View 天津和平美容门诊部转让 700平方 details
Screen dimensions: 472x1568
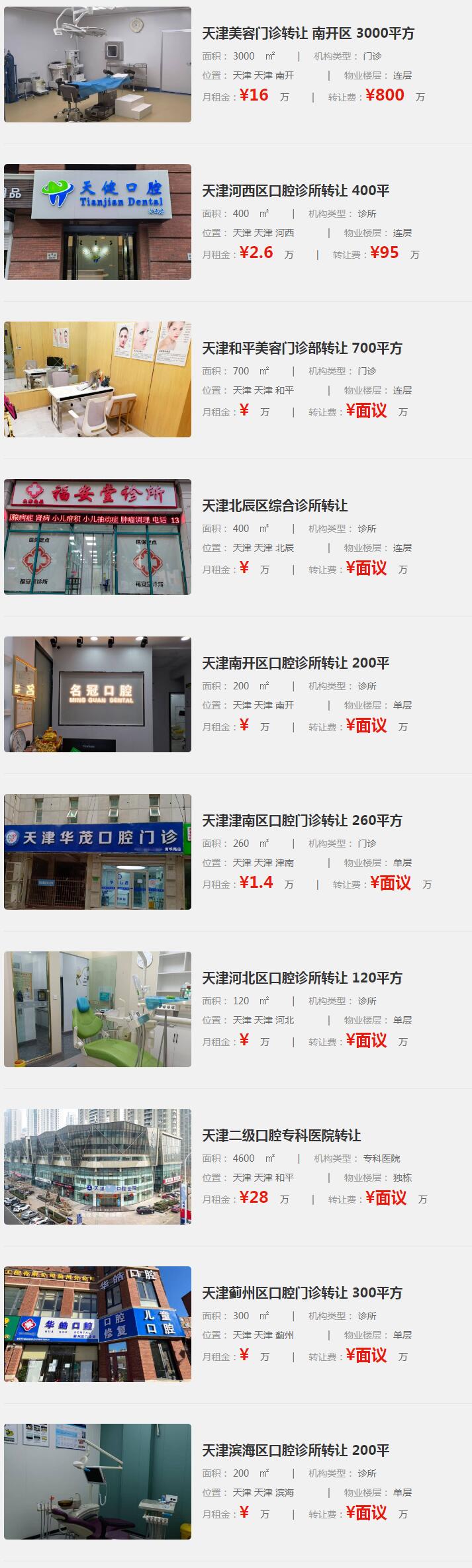tap(302, 349)
